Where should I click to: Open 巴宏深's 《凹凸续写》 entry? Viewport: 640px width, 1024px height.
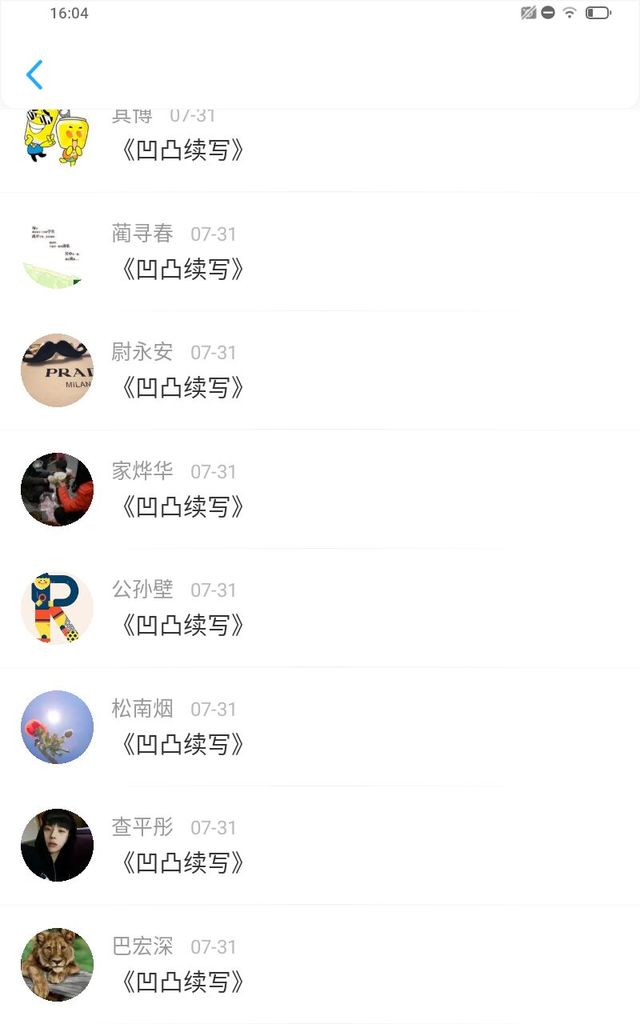(182, 982)
